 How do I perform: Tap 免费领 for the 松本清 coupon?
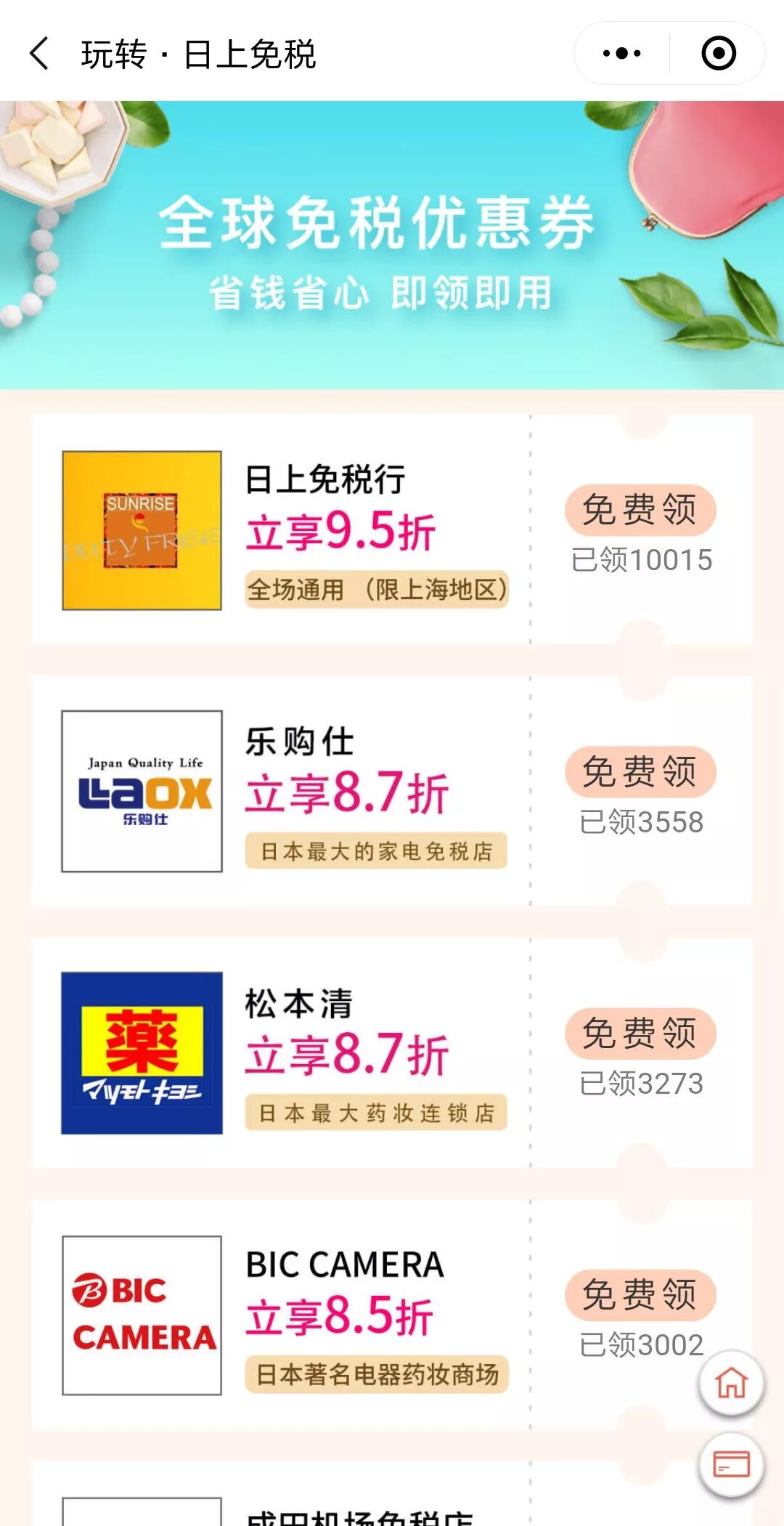pos(640,1033)
